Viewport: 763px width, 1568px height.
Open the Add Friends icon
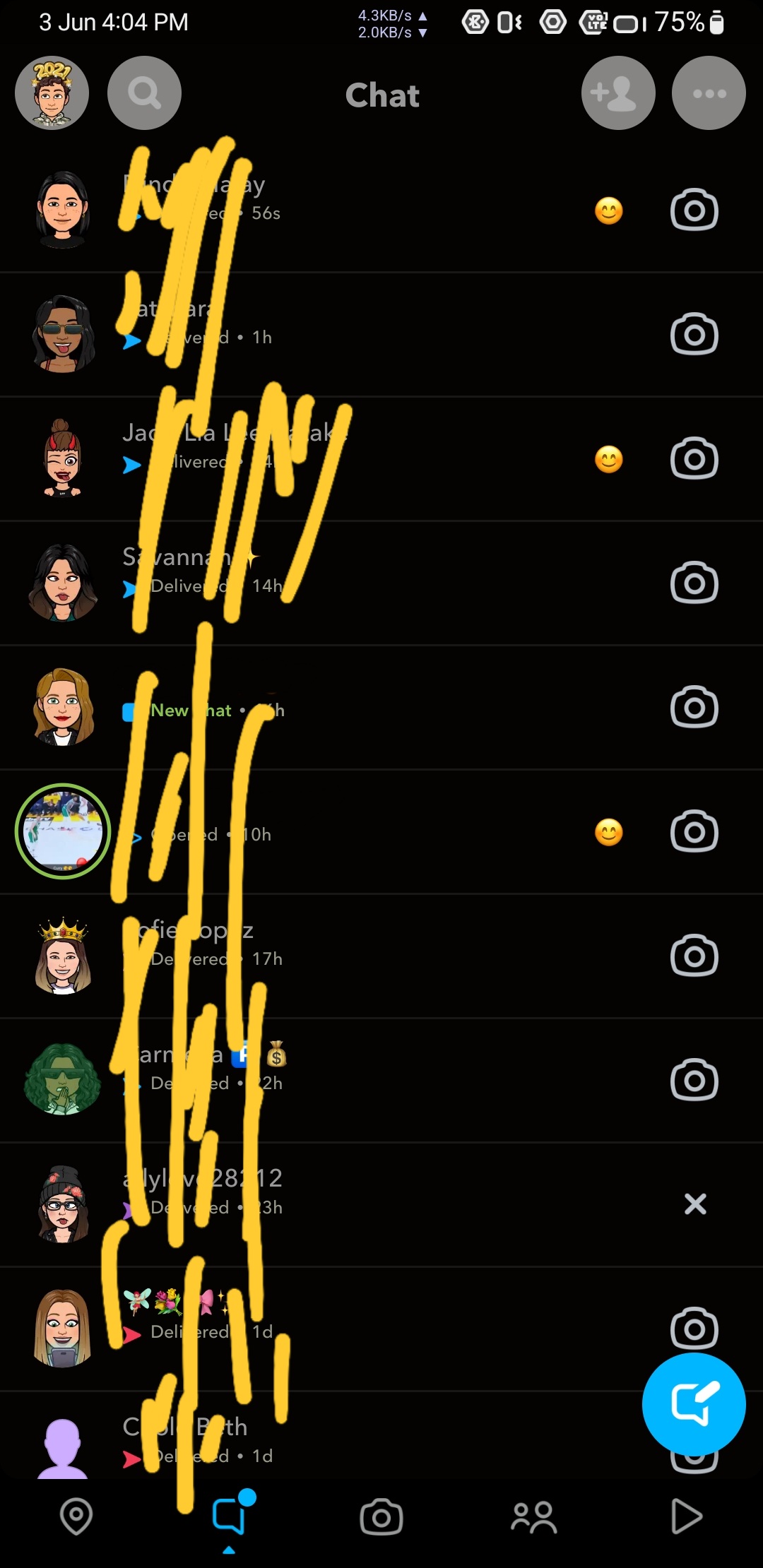pyautogui.click(x=617, y=93)
